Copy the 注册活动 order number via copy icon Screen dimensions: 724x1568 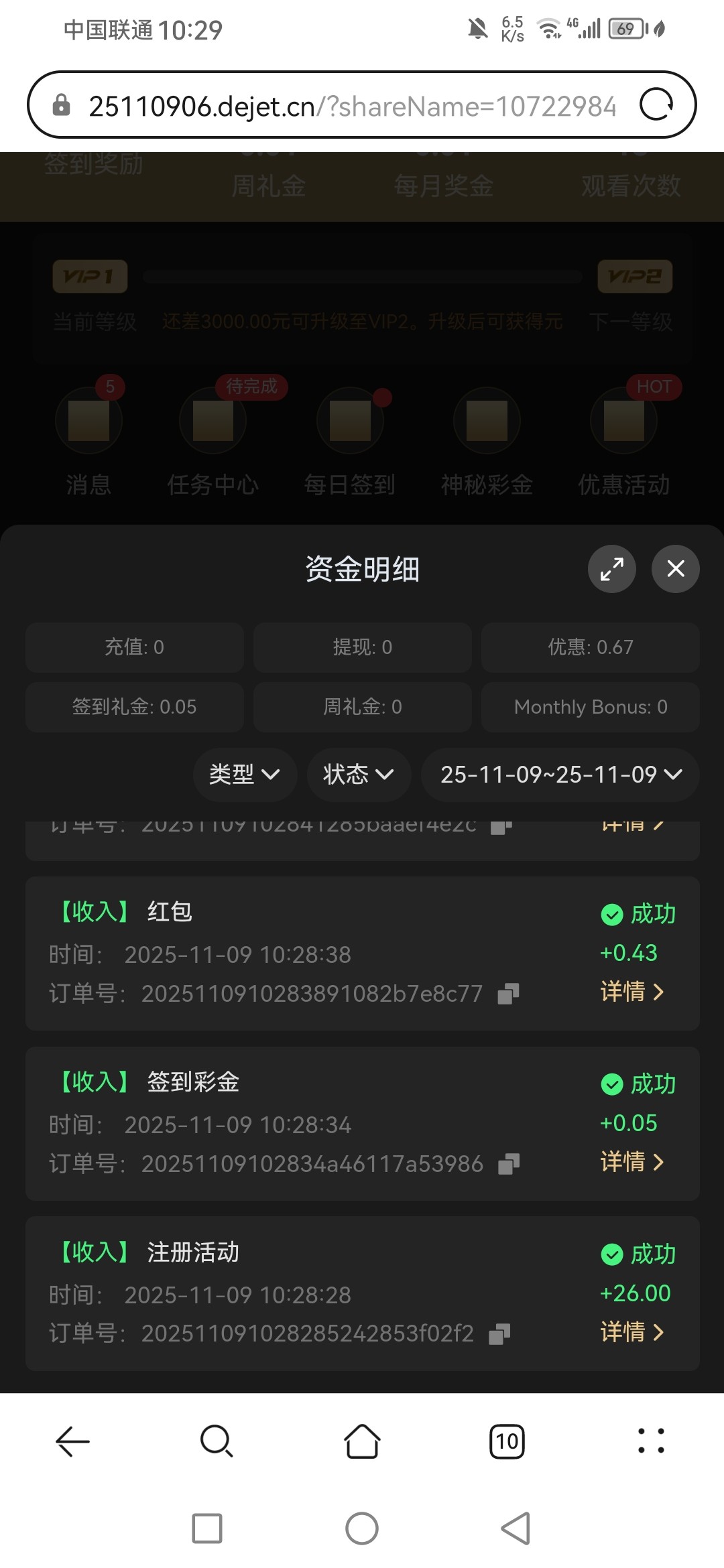click(500, 1333)
